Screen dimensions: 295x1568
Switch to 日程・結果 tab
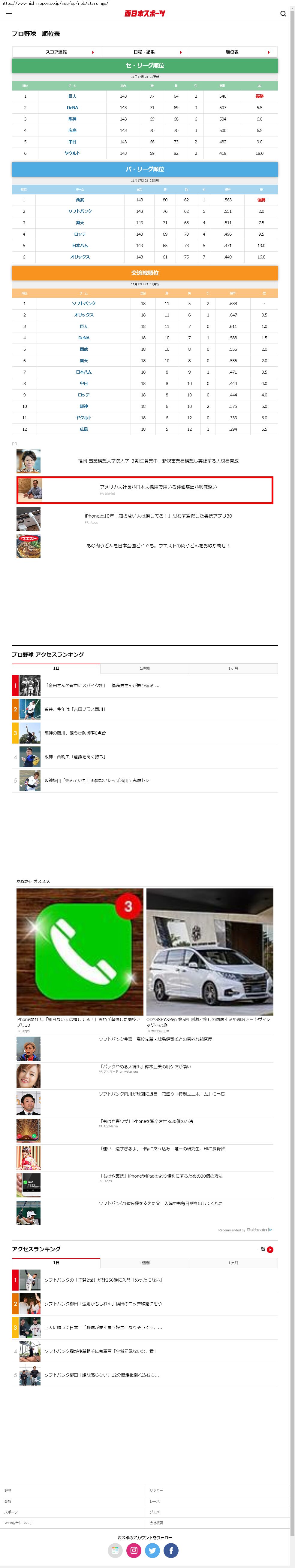(144, 52)
